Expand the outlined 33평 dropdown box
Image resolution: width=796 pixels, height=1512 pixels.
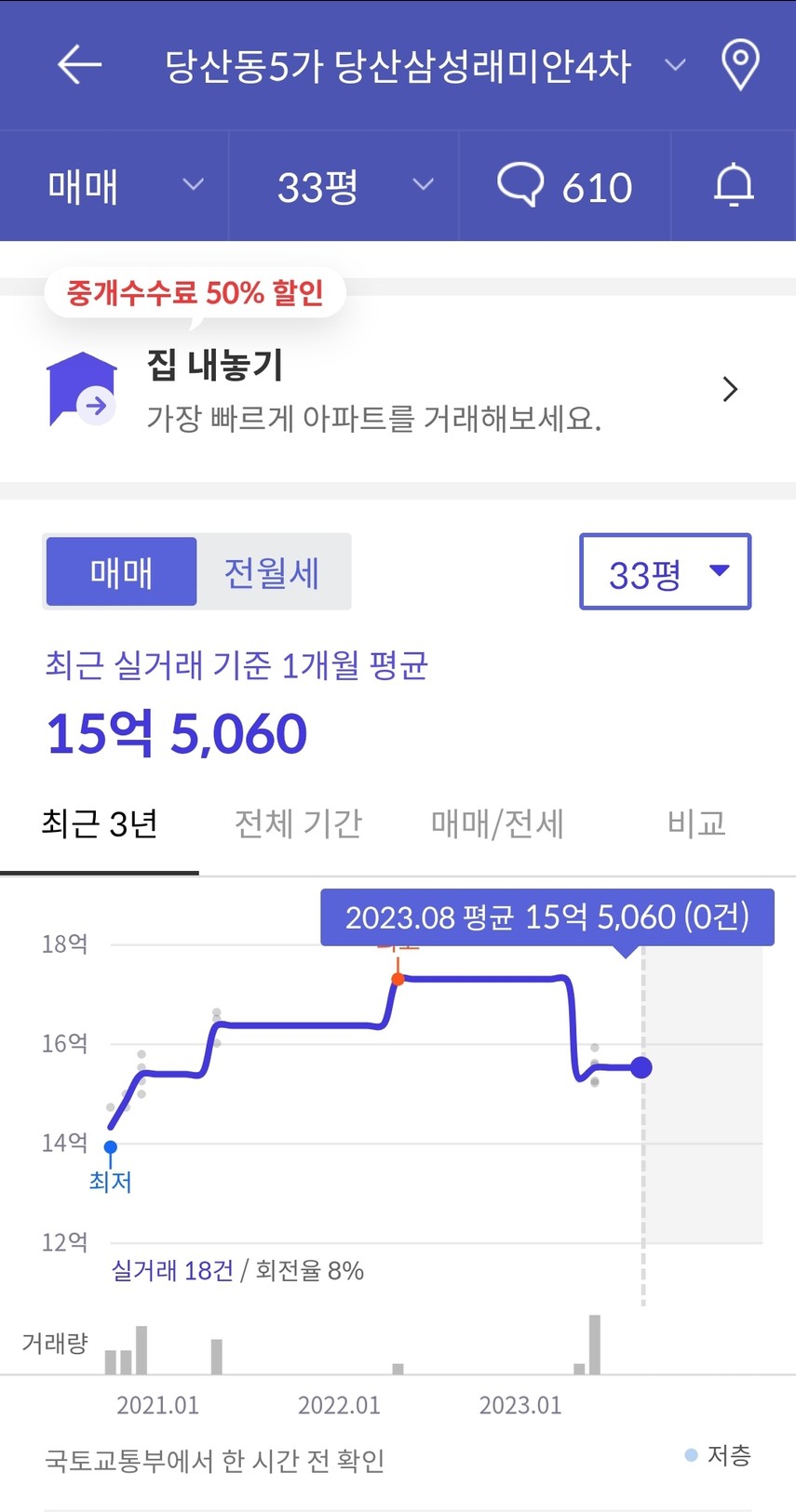[666, 572]
